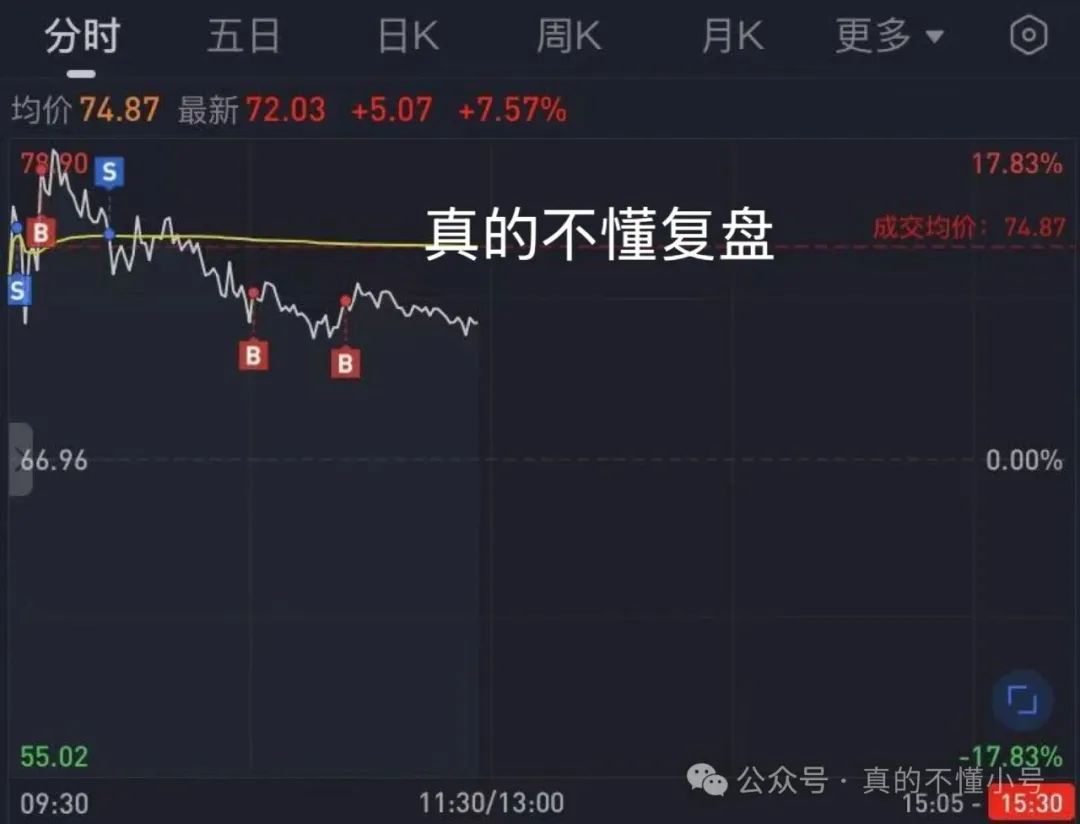Select the 分时 tab
The height and width of the screenshot is (824, 1080).
[82, 37]
